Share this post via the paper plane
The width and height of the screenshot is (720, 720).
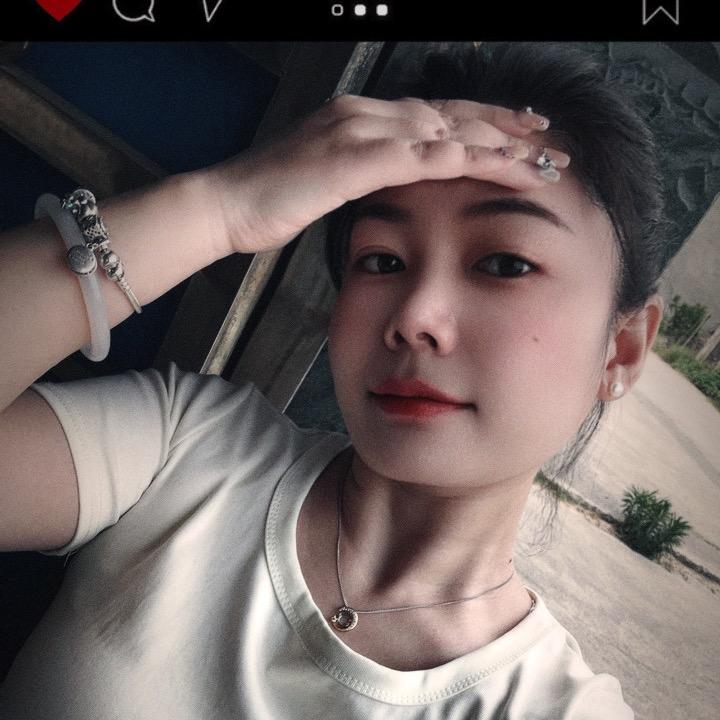pyautogui.click(x=213, y=8)
